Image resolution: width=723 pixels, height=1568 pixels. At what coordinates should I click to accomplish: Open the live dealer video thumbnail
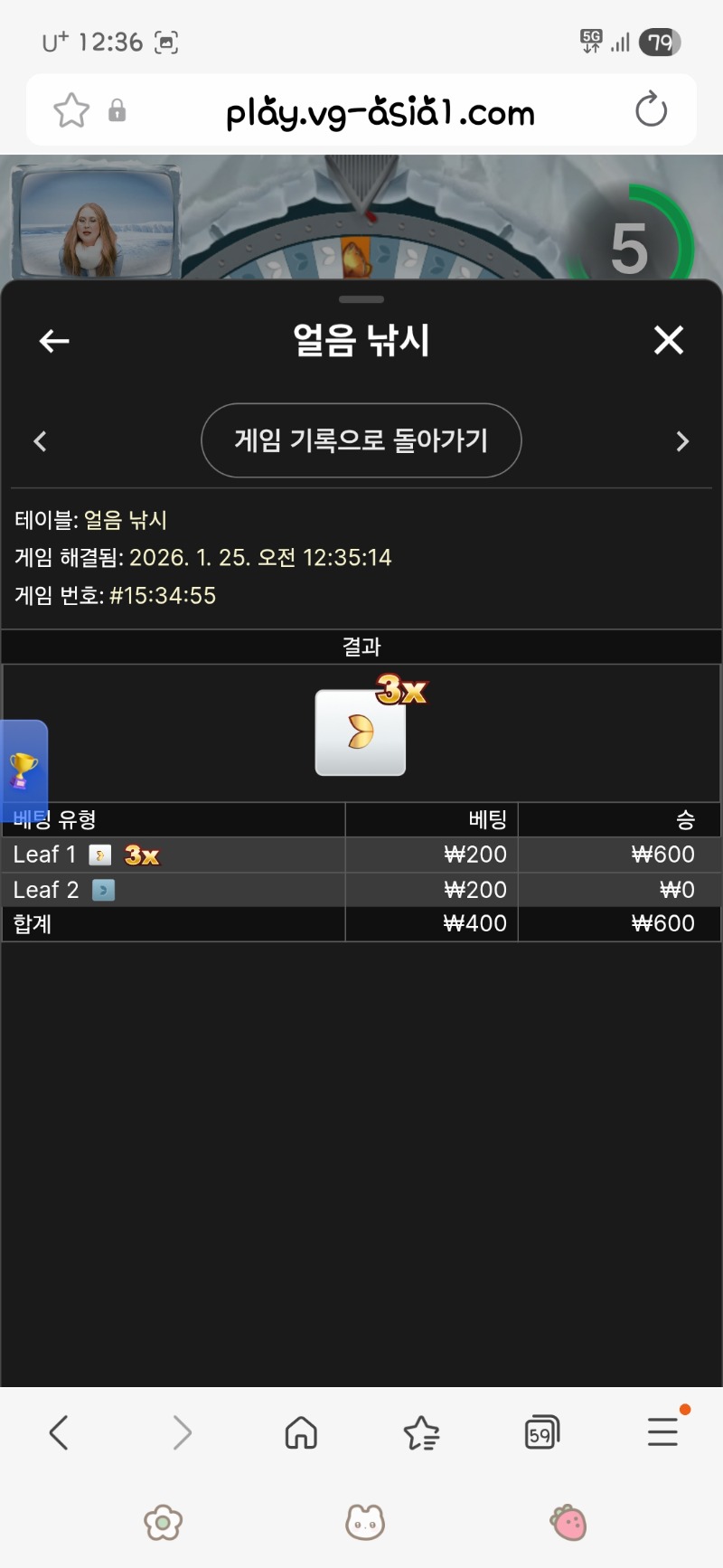point(96,222)
